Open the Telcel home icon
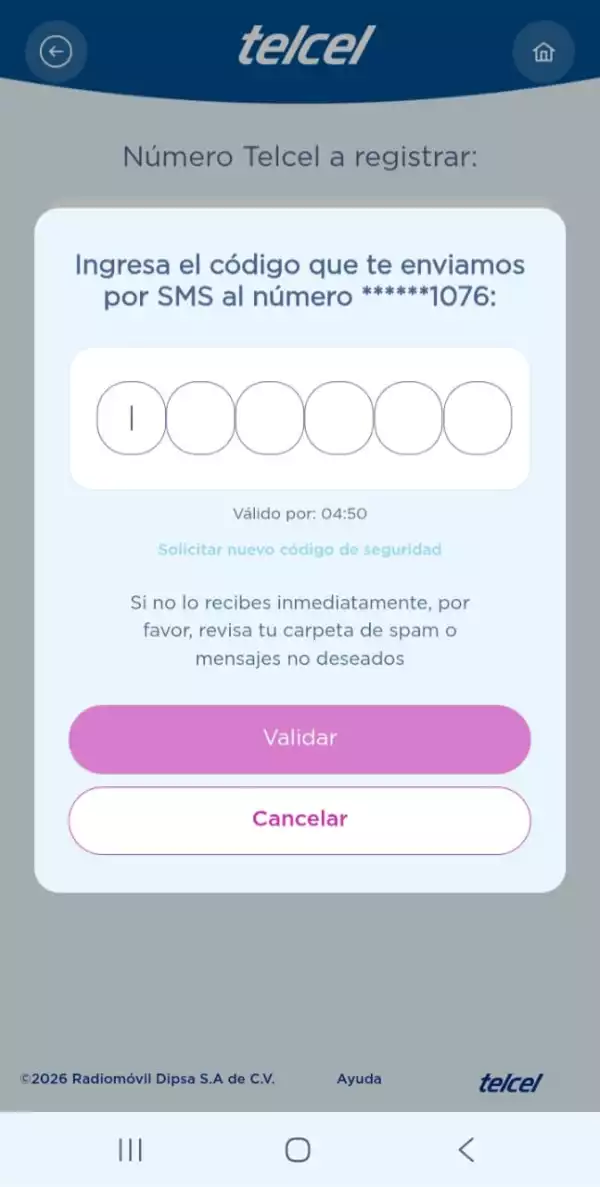Viewport: 600px width, 1187px height. coord(543,51)
